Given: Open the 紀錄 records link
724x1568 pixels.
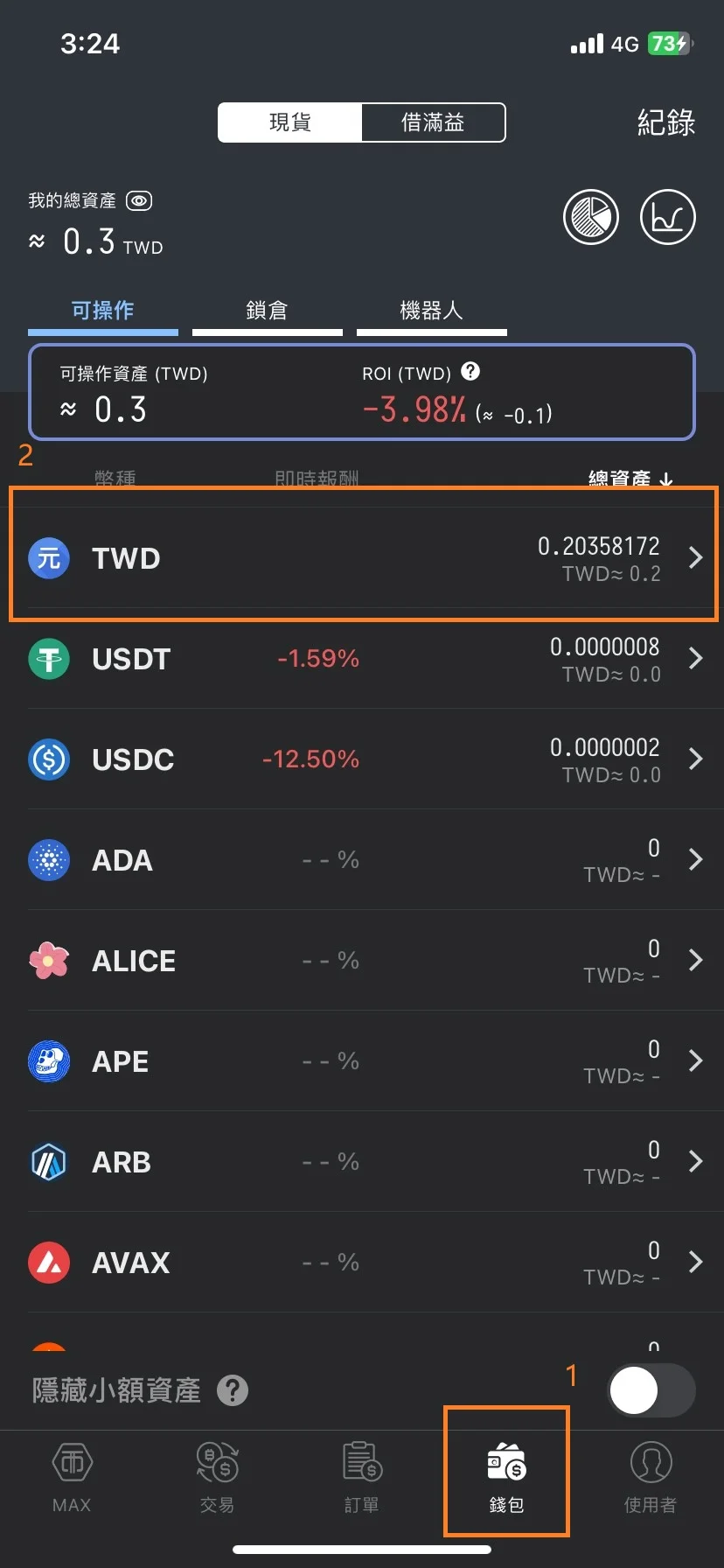Looking at the screenshot, I should point(666,123).
